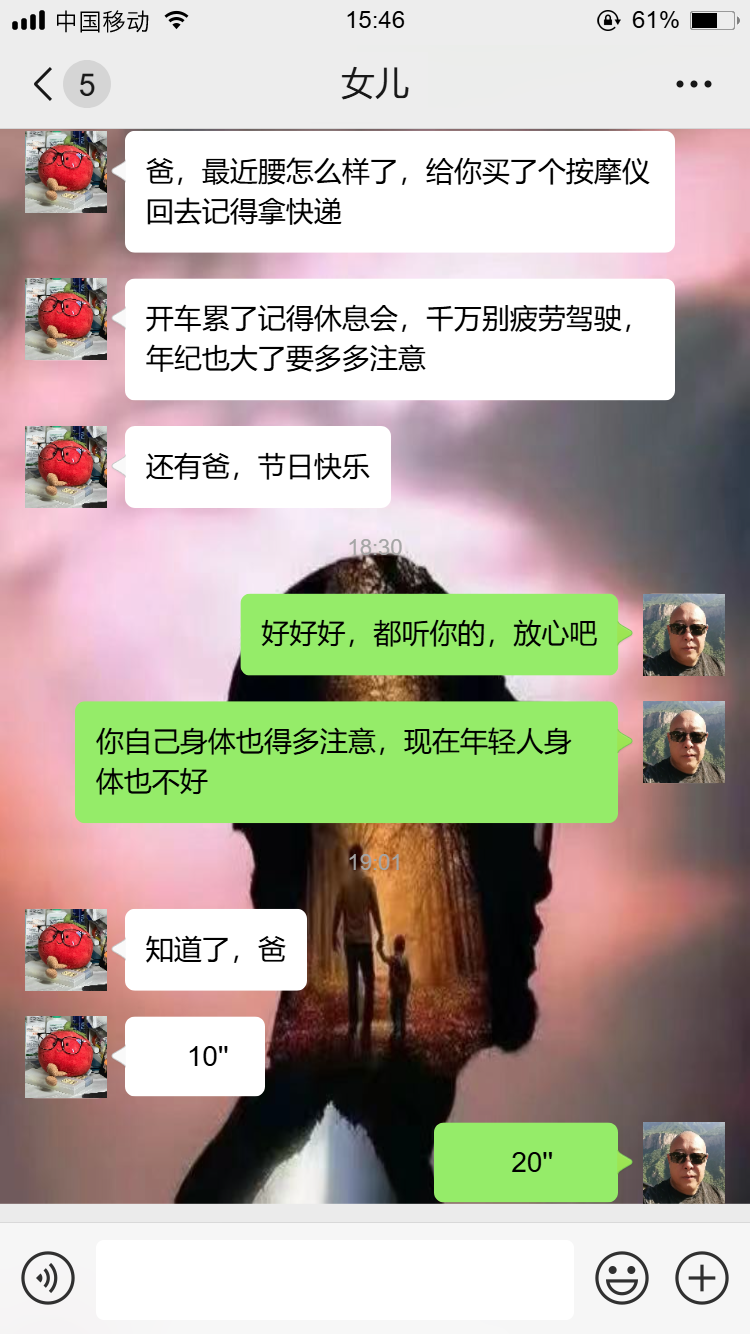Open the three-dot chat options menu
Viewport: 750px width, 1334px height.
[x=693, y=85]
